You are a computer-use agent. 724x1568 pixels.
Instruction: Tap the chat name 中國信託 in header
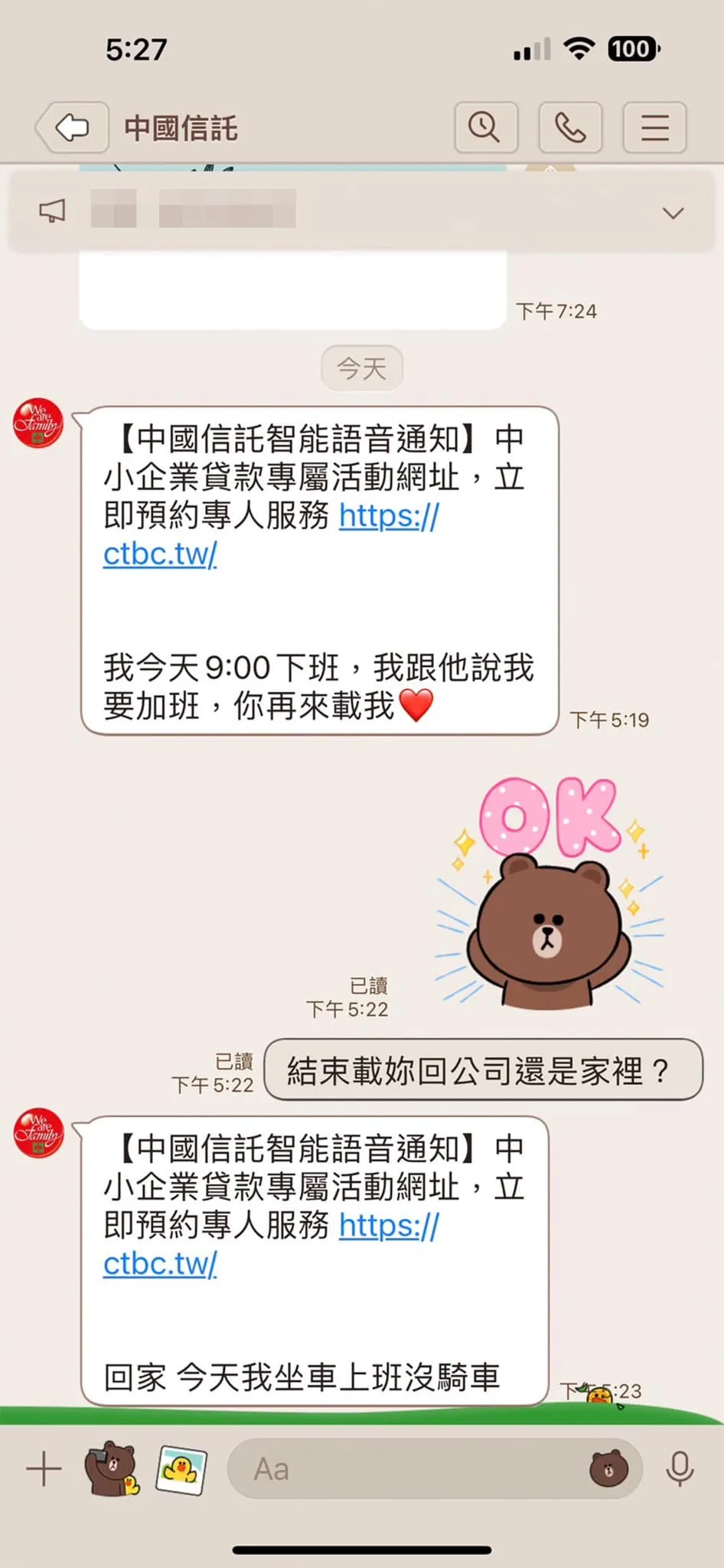(x=179, y=127)
